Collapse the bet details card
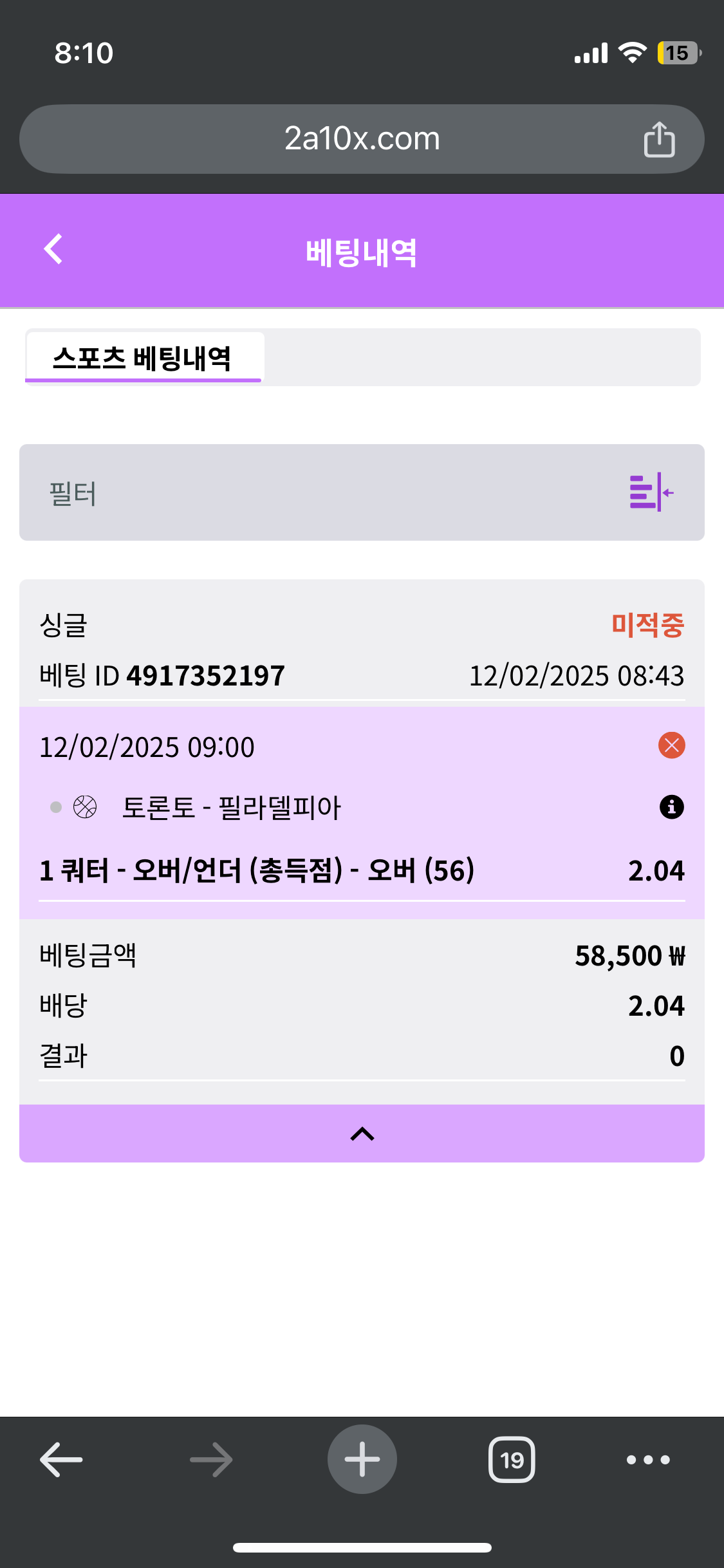 pyautogui.click(x=362, y=1134)
